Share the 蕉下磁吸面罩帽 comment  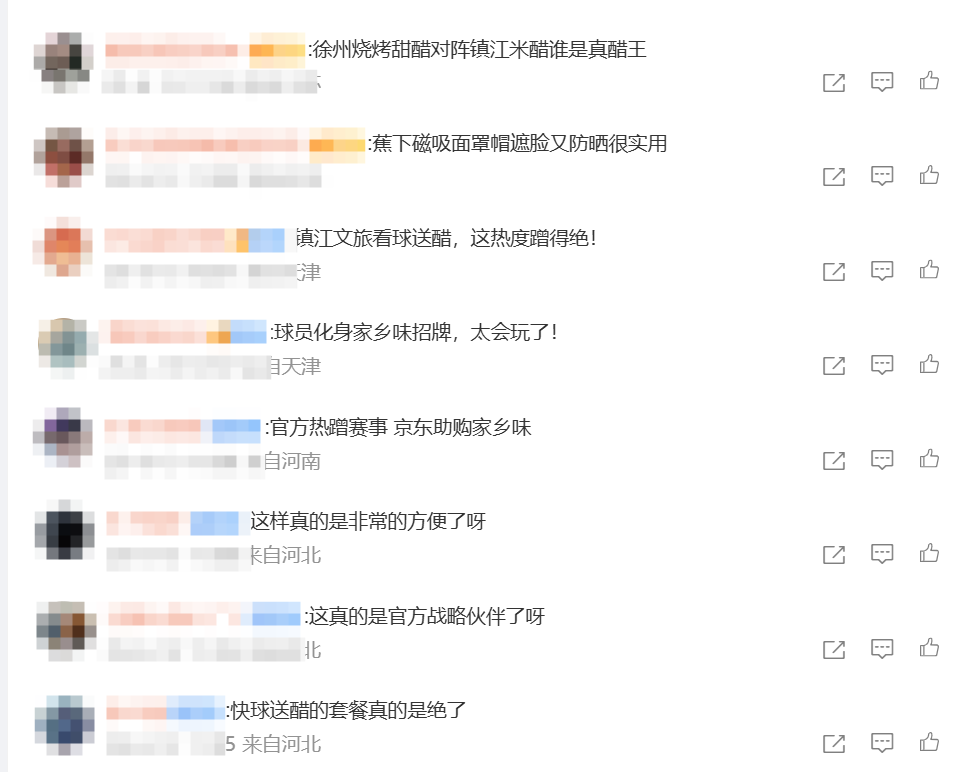[834, 177]
